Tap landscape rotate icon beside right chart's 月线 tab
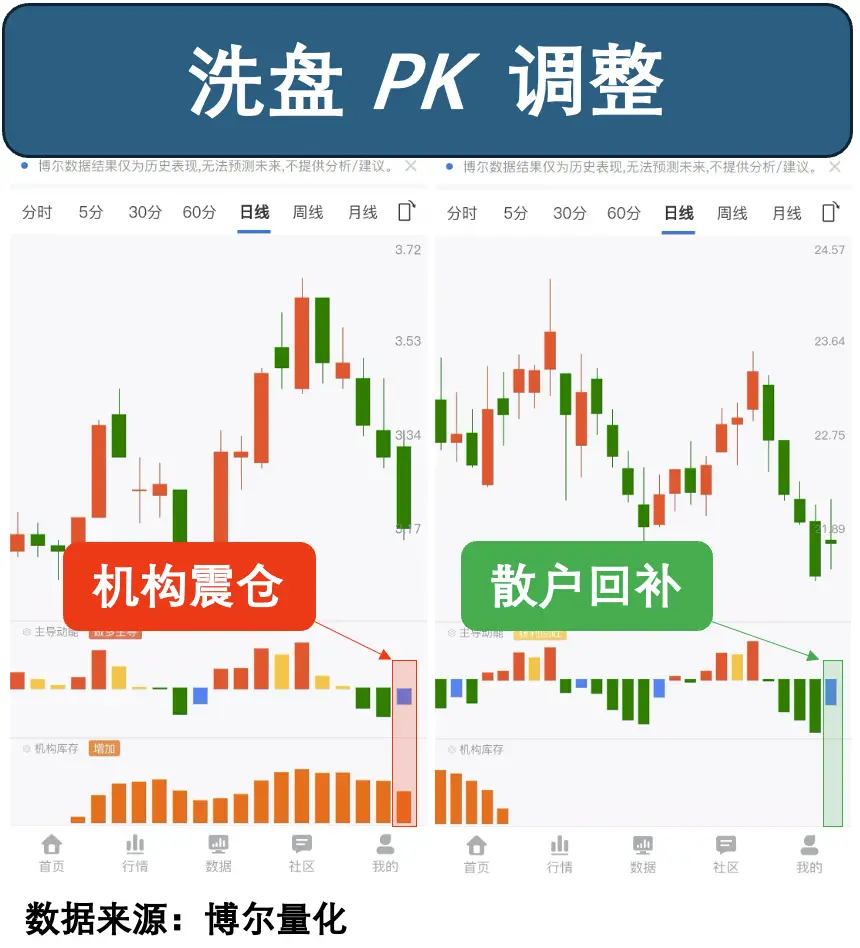The height and width of the screenshot is (948, 860). [831, 212]
